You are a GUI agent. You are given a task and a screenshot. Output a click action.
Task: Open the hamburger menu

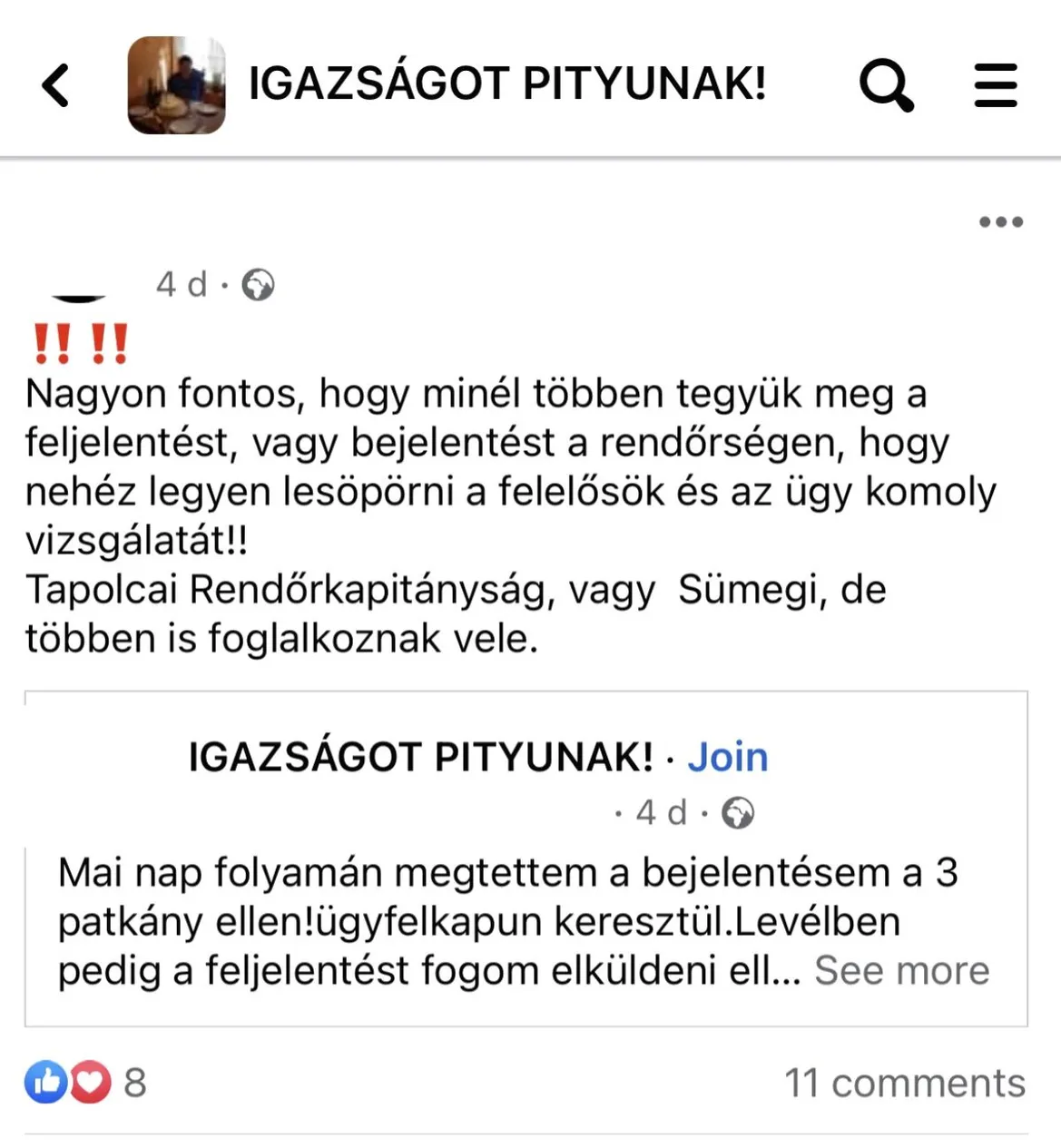[x=996, y=85]
